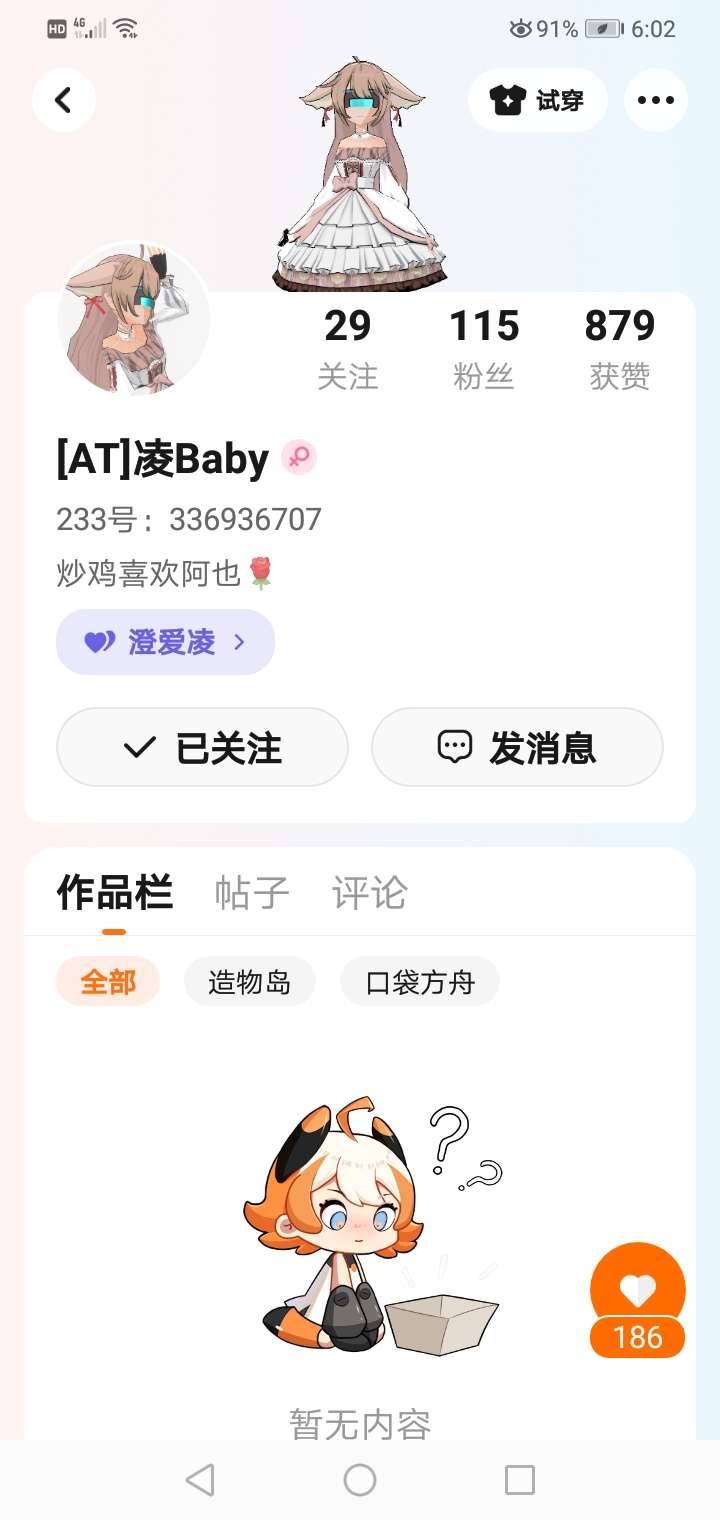Switch to the 评论 tab
This screenshot has height=1520, width=720.
(369, 893)
